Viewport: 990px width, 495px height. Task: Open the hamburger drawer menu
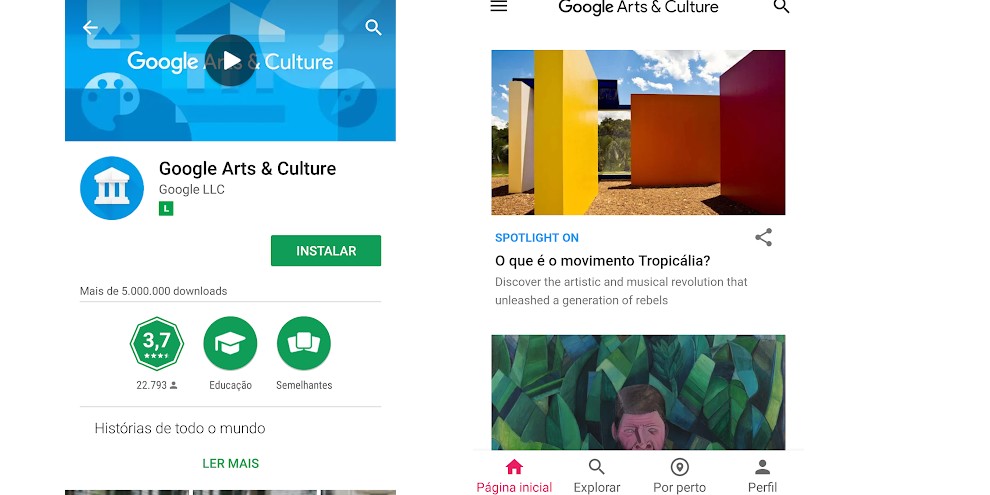point(499,7)
